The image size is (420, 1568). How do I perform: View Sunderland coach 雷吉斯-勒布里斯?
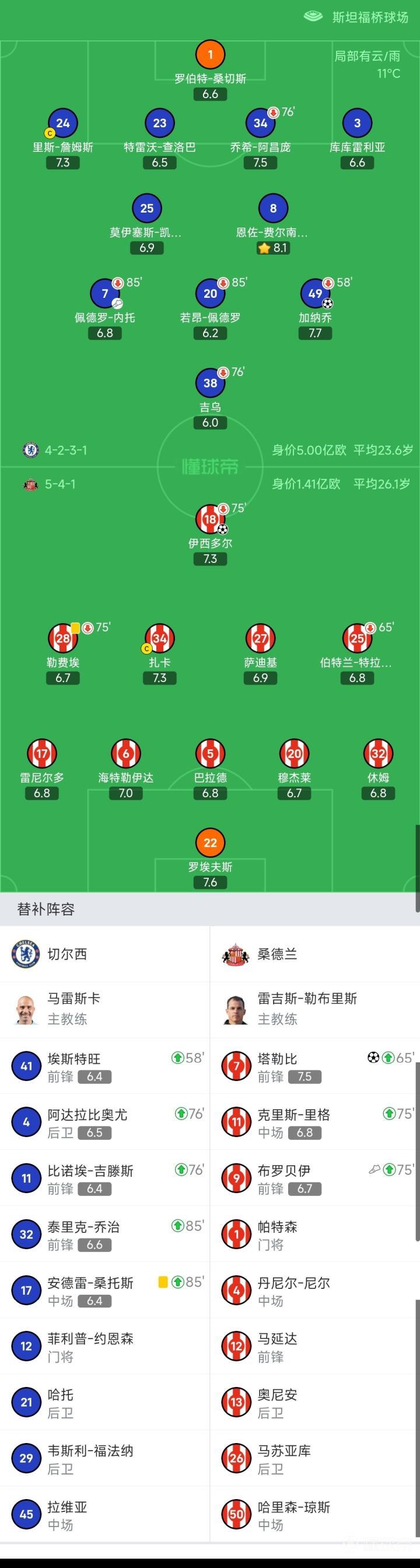[x=315, y=1010]
